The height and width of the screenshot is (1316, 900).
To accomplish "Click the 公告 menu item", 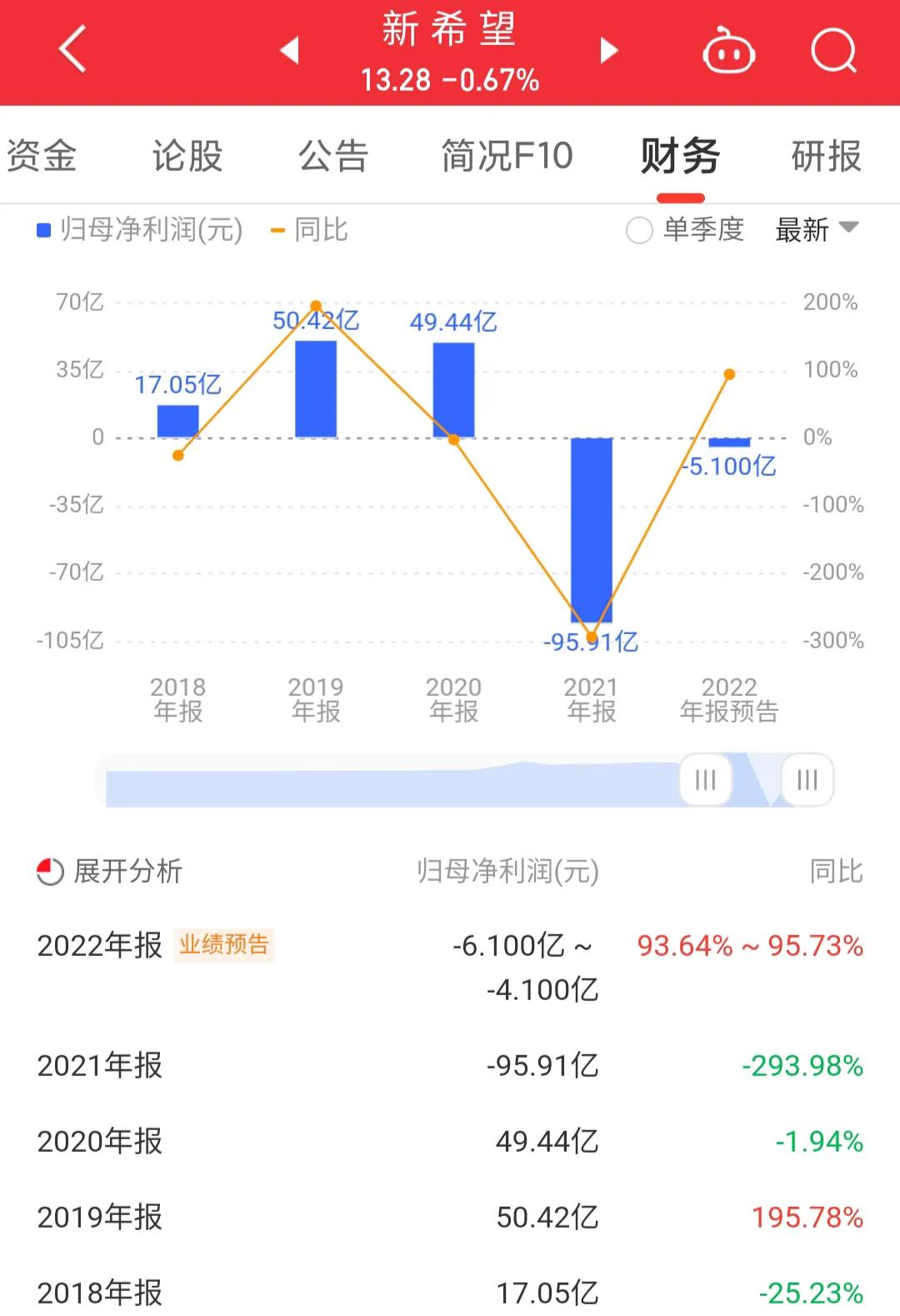I will click(x=333, y=157).
